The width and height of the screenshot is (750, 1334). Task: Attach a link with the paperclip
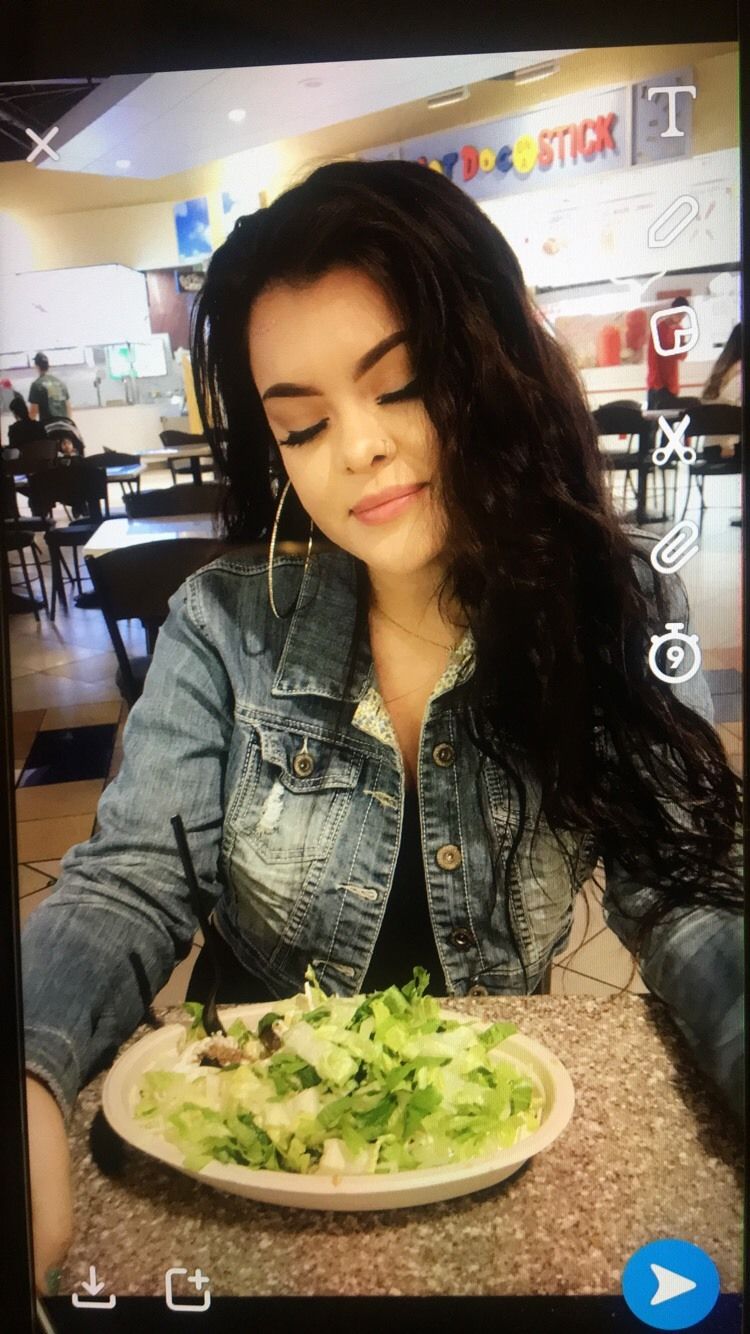pyautogui.click(x=674, y=548)
